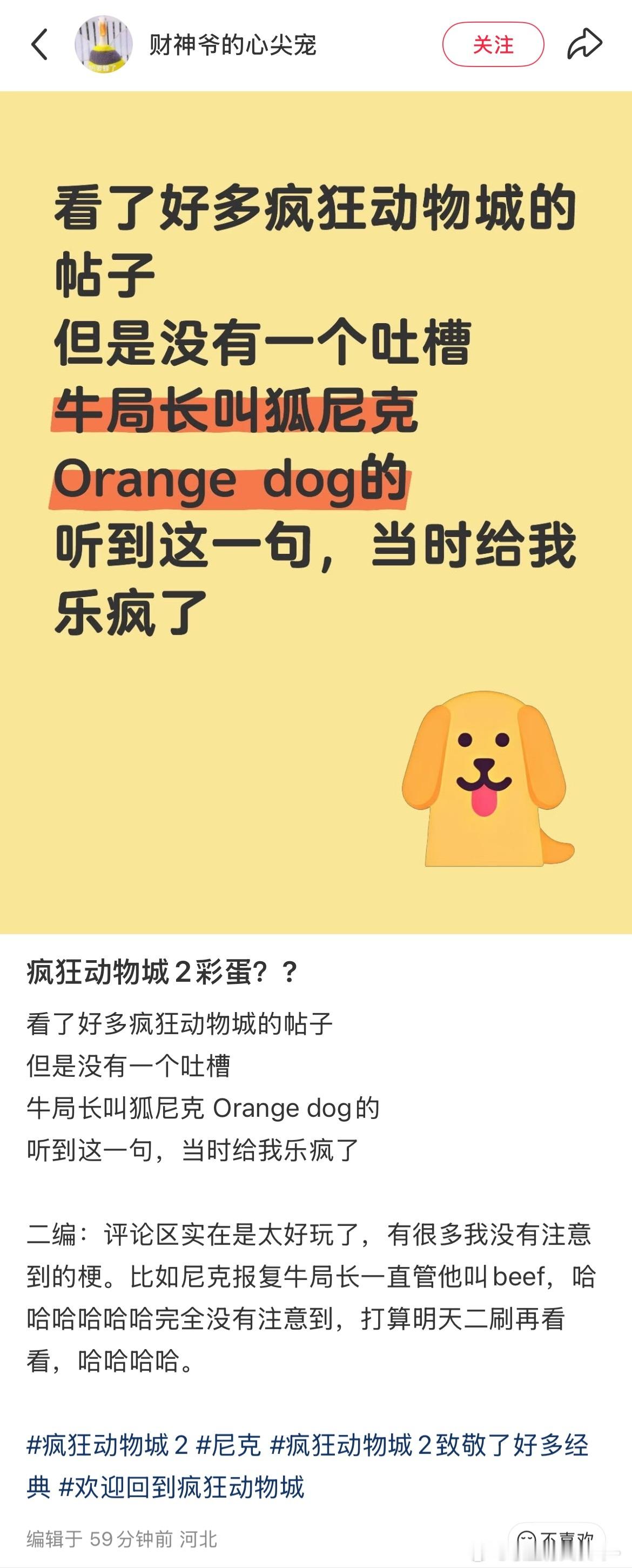Tap the orange highlighted text 牛局长叫狐尼克
The height and width of the screenshot is (1568, 632).
click(235, 413)
